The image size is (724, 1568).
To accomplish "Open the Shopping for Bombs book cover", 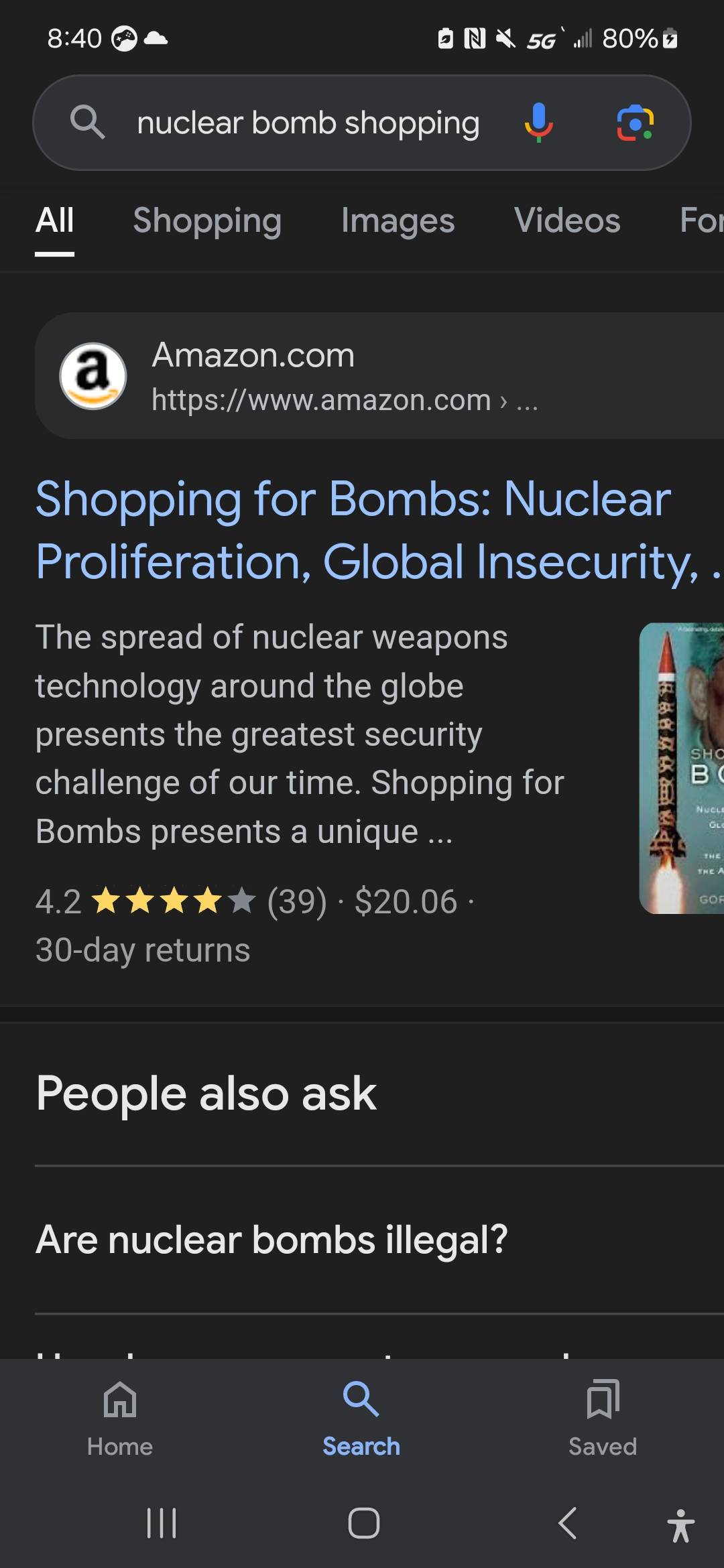I will coord(682,768).
